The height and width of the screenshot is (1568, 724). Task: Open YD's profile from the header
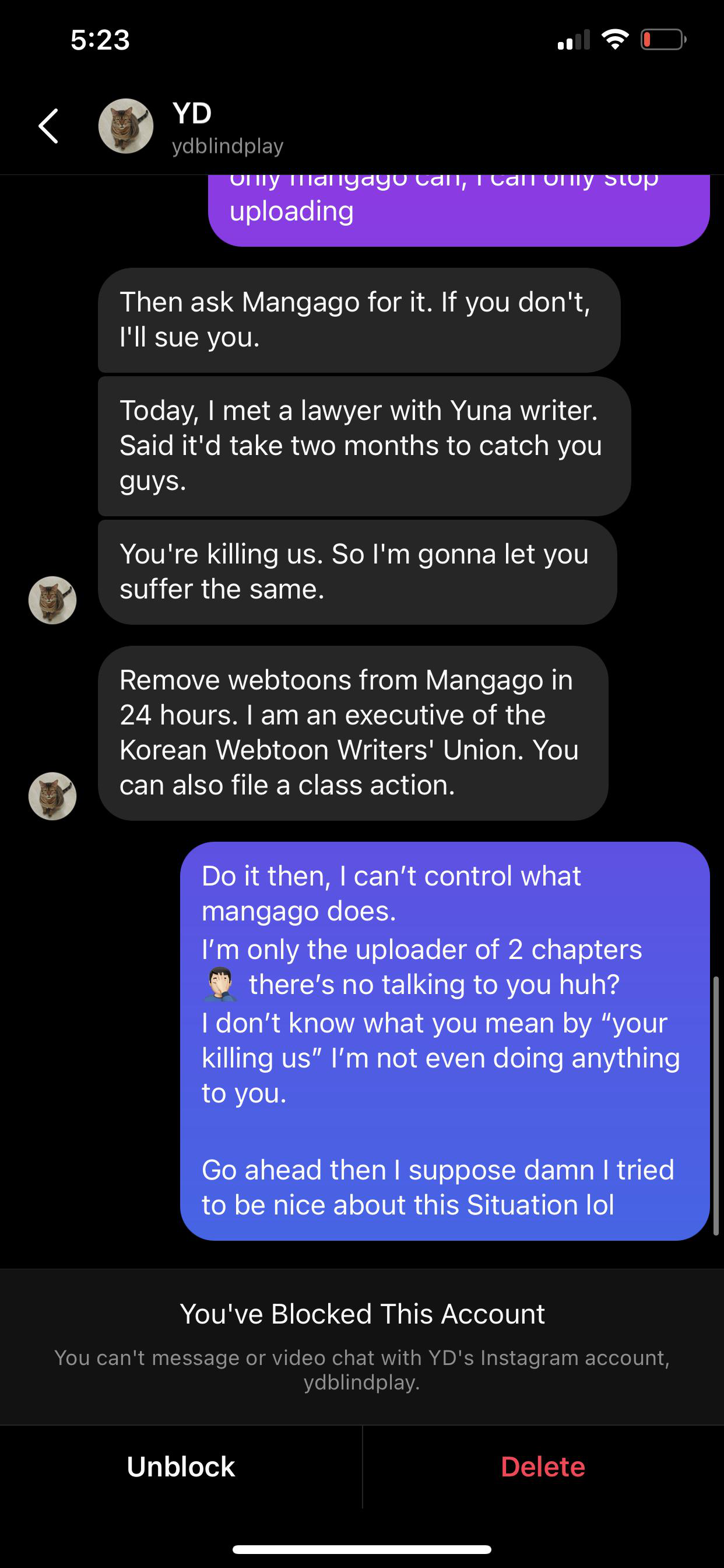coord(191,127)
